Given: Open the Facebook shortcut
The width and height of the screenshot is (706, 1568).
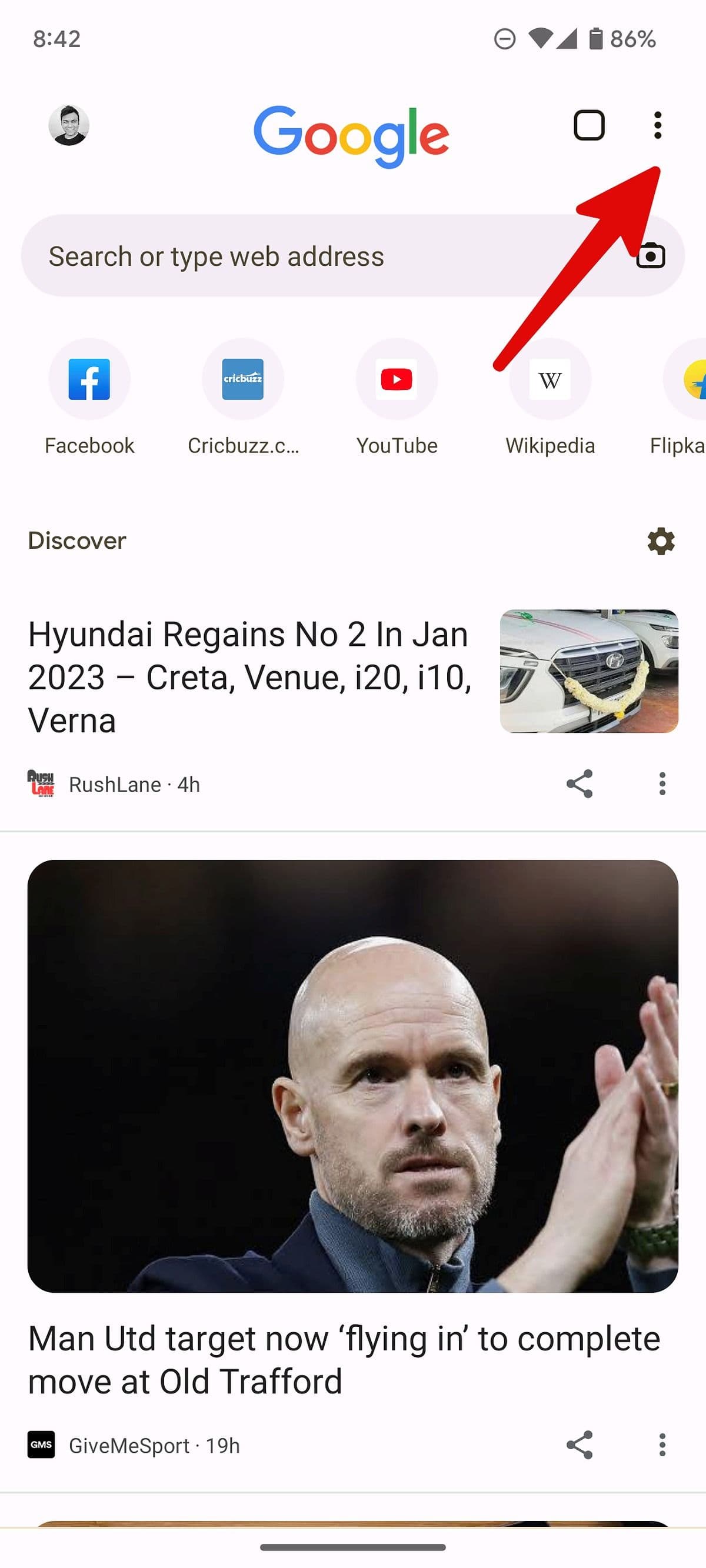Looking at the screenshot, I should point(89,379).
